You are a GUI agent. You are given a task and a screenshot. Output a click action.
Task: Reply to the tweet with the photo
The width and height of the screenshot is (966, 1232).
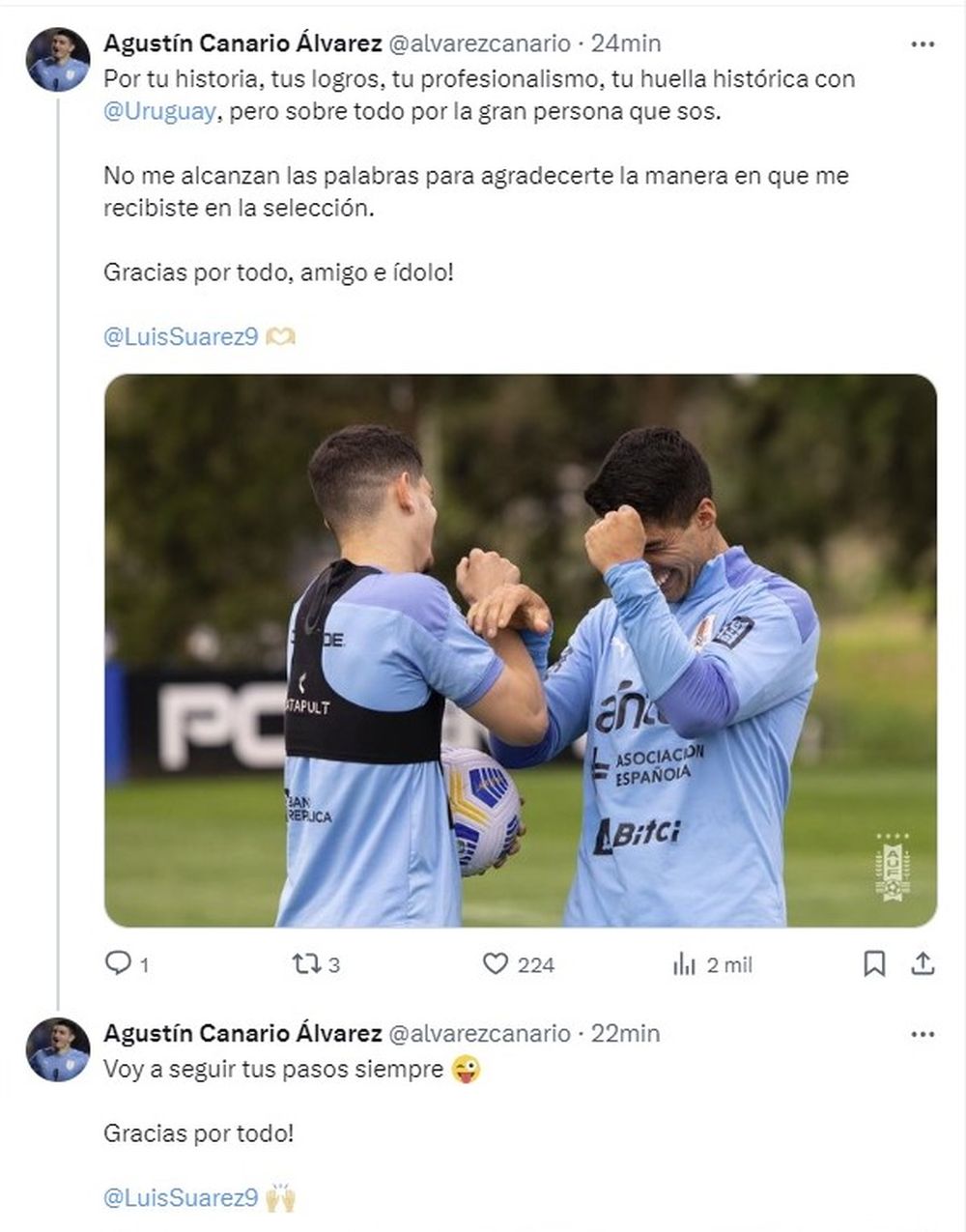(x=119, y=963)
